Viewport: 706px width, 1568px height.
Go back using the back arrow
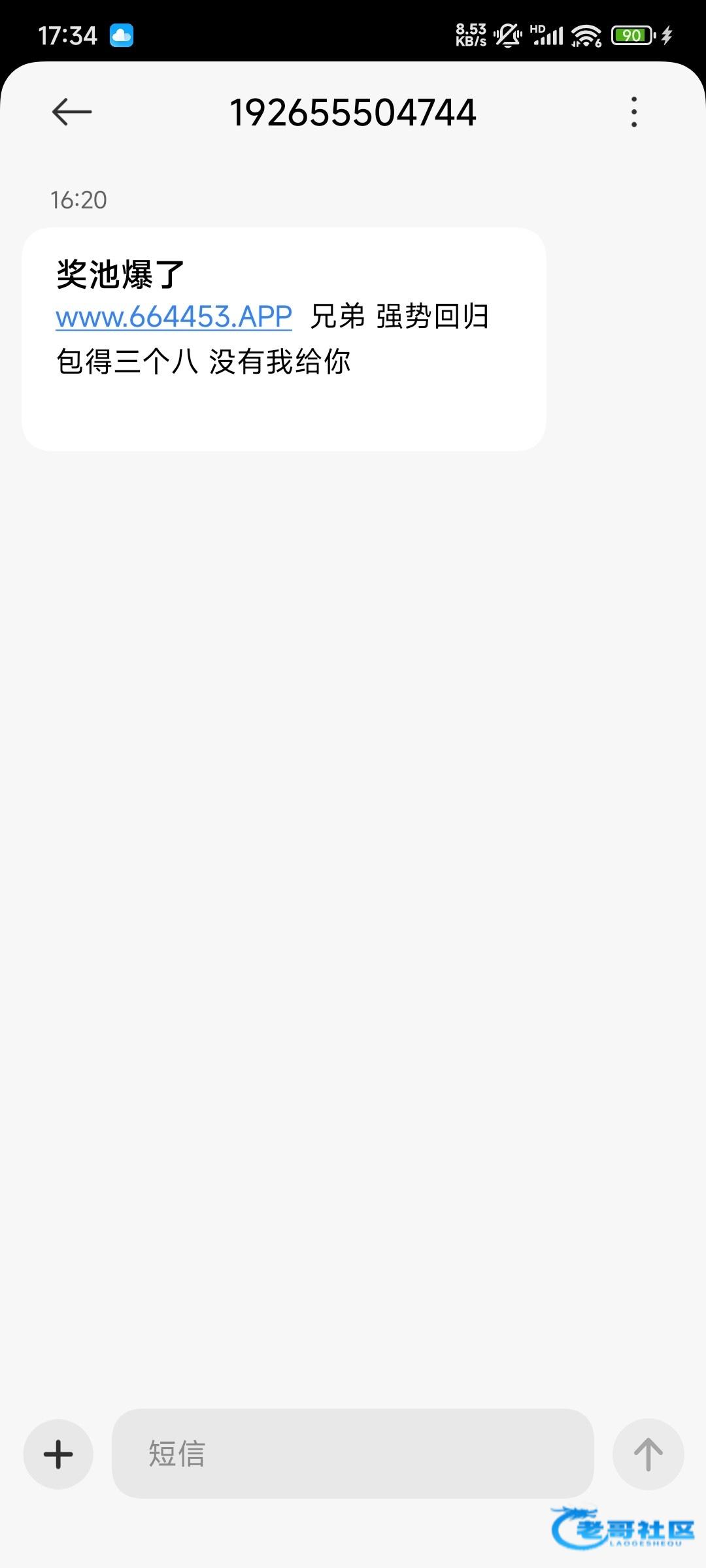72,112
